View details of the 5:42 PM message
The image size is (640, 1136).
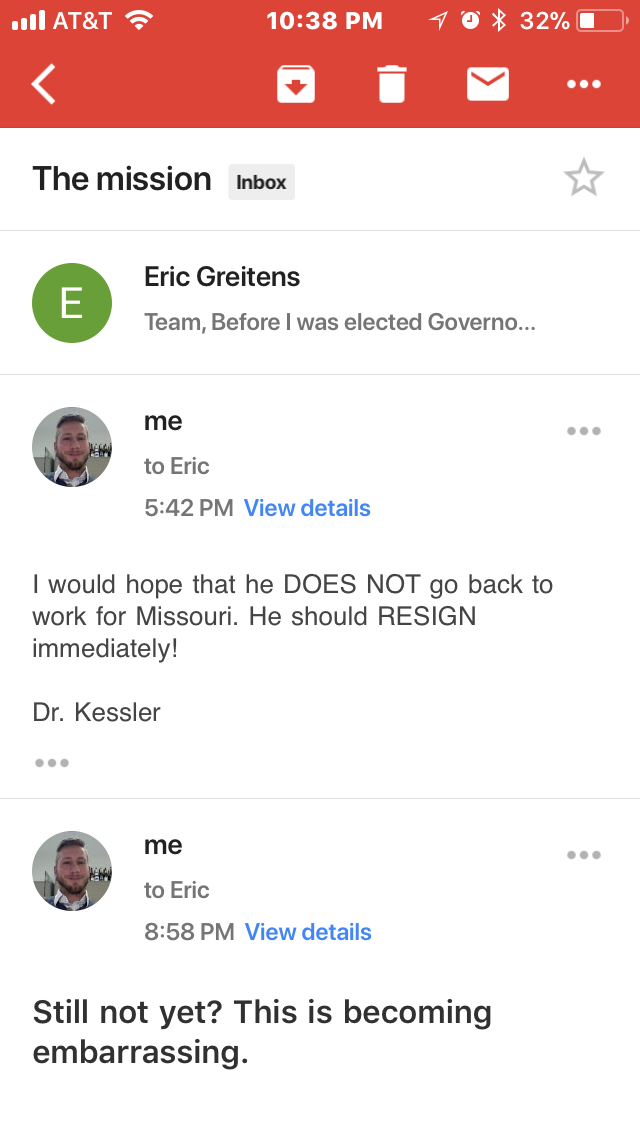tap(307, 508)
